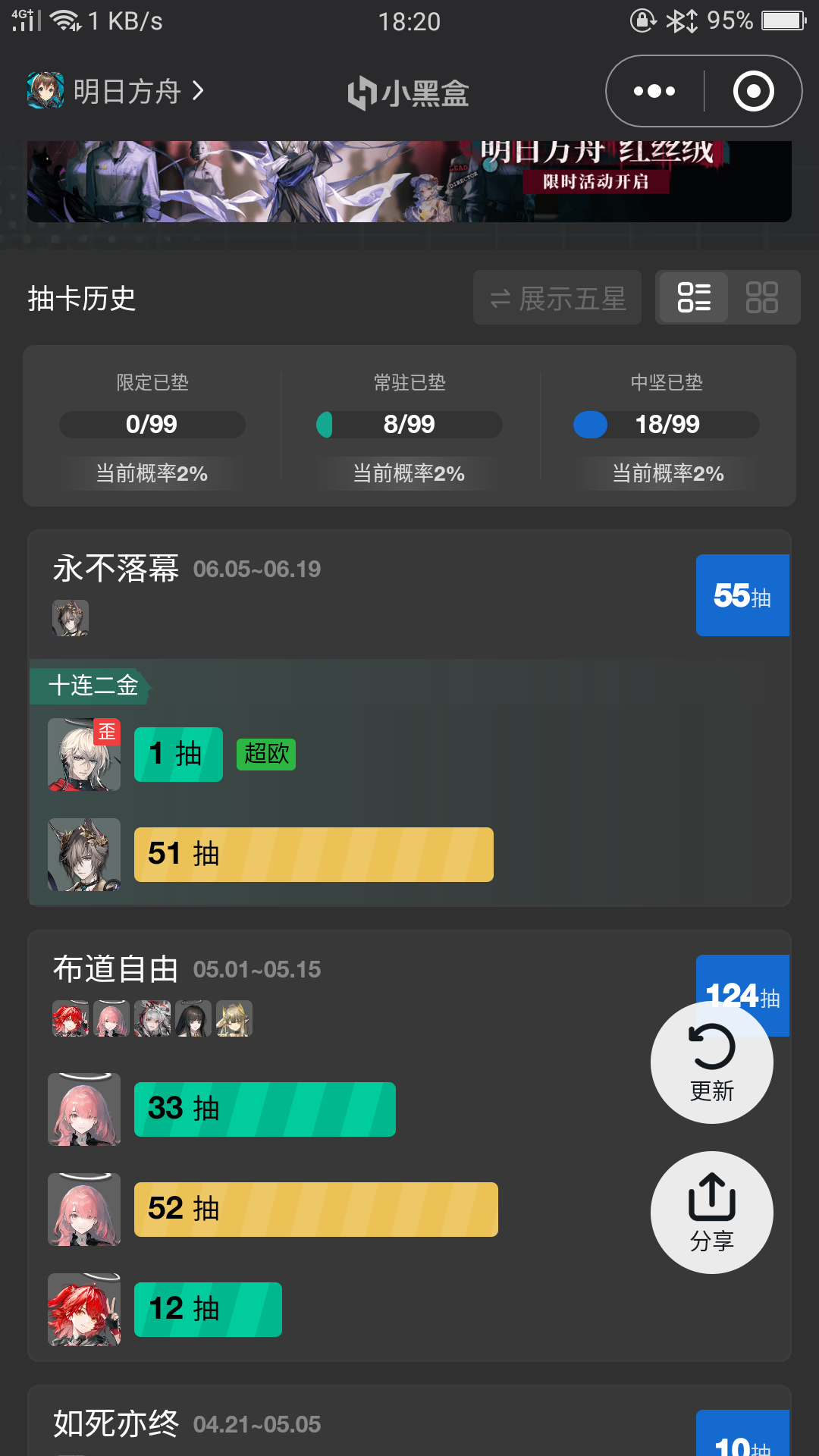The height and width of the screenshot is (1456, 819).
Task: Open the mini program more-options menu
Action: (x=654, y=92)
